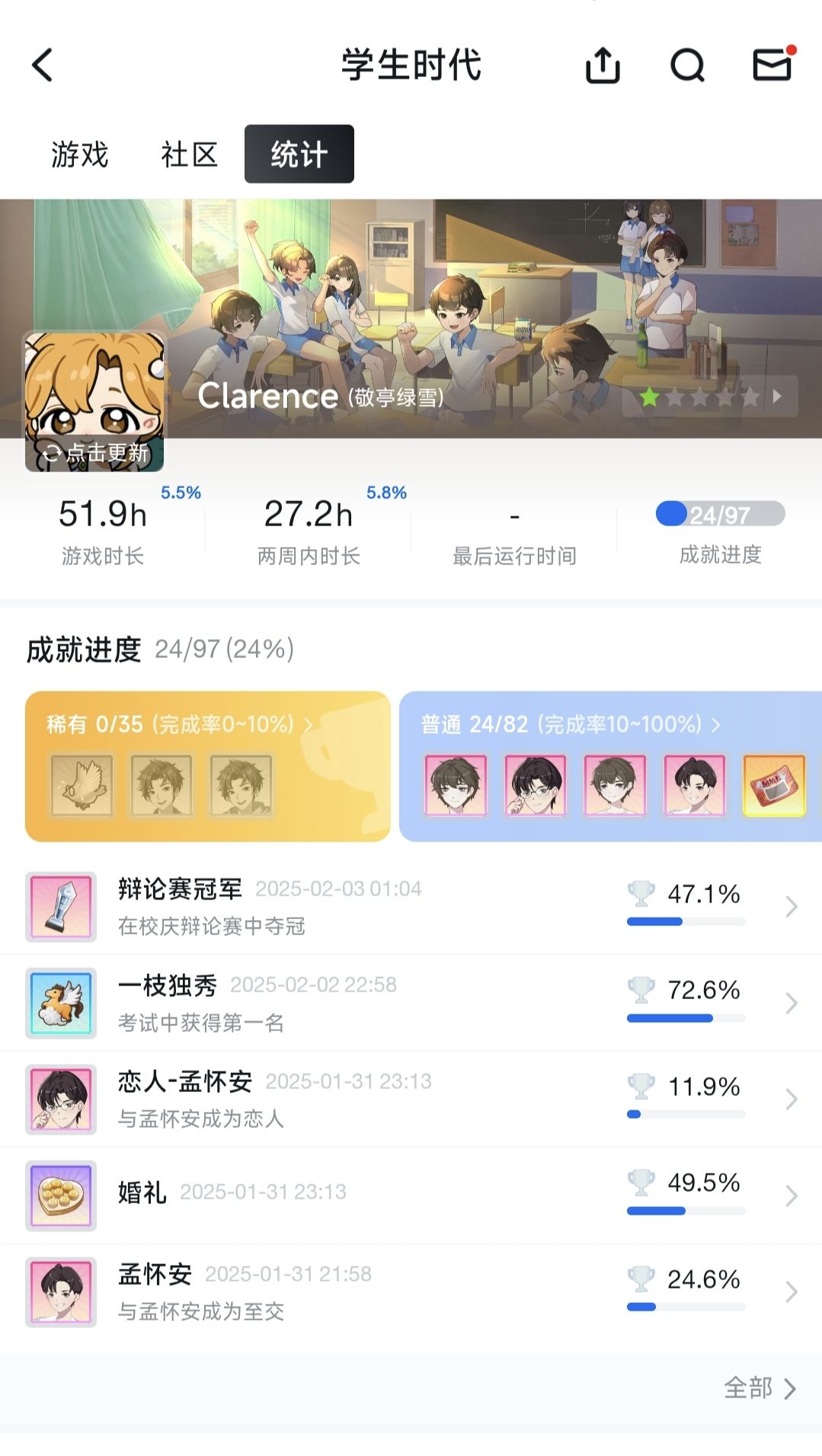The image size is (822, 1456).
Task: Click the flying horse icon for 一枝独秀
Action: (59, 1003)
